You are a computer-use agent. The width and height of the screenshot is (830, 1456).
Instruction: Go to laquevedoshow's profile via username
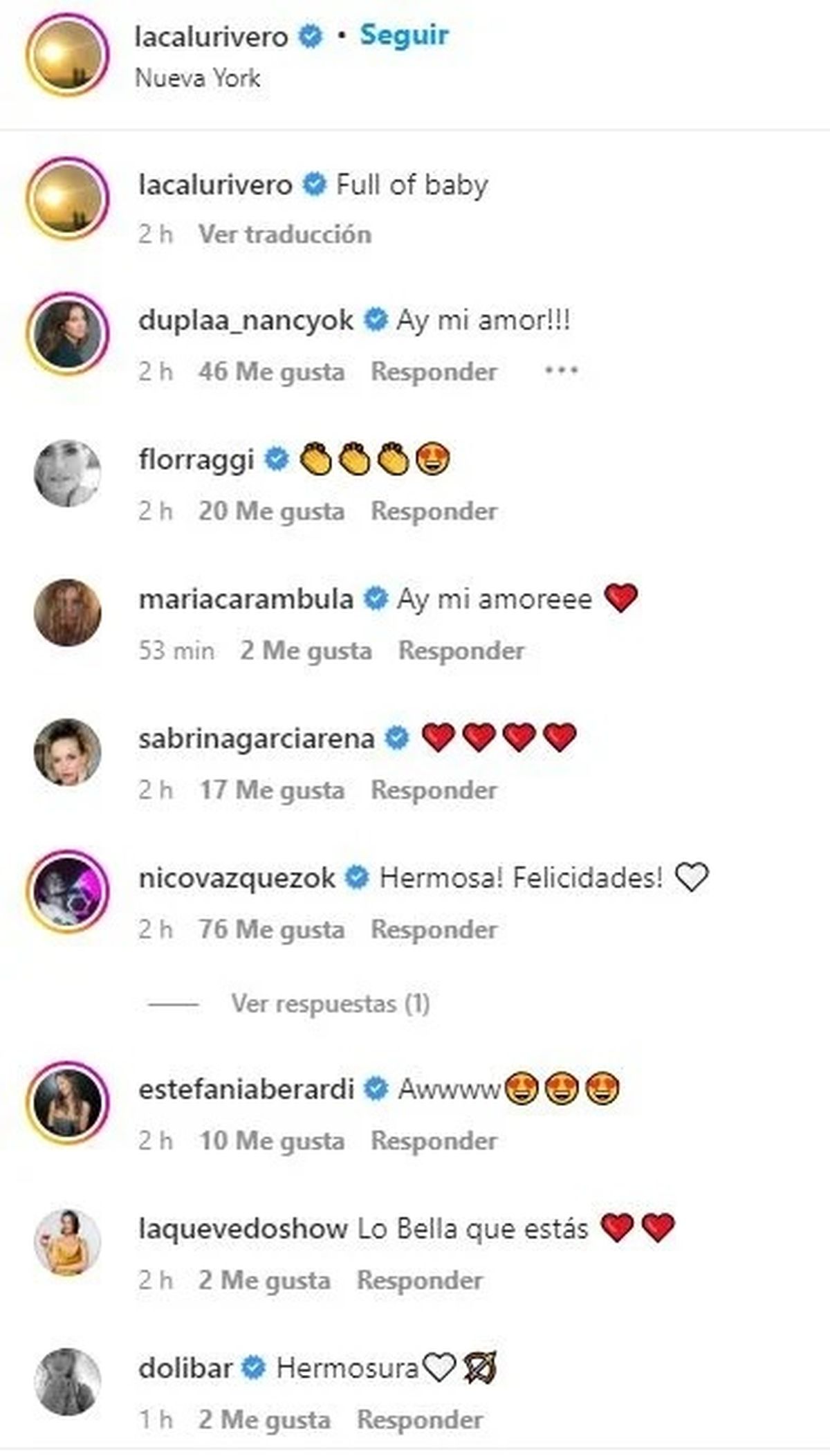click(243, 1229)
